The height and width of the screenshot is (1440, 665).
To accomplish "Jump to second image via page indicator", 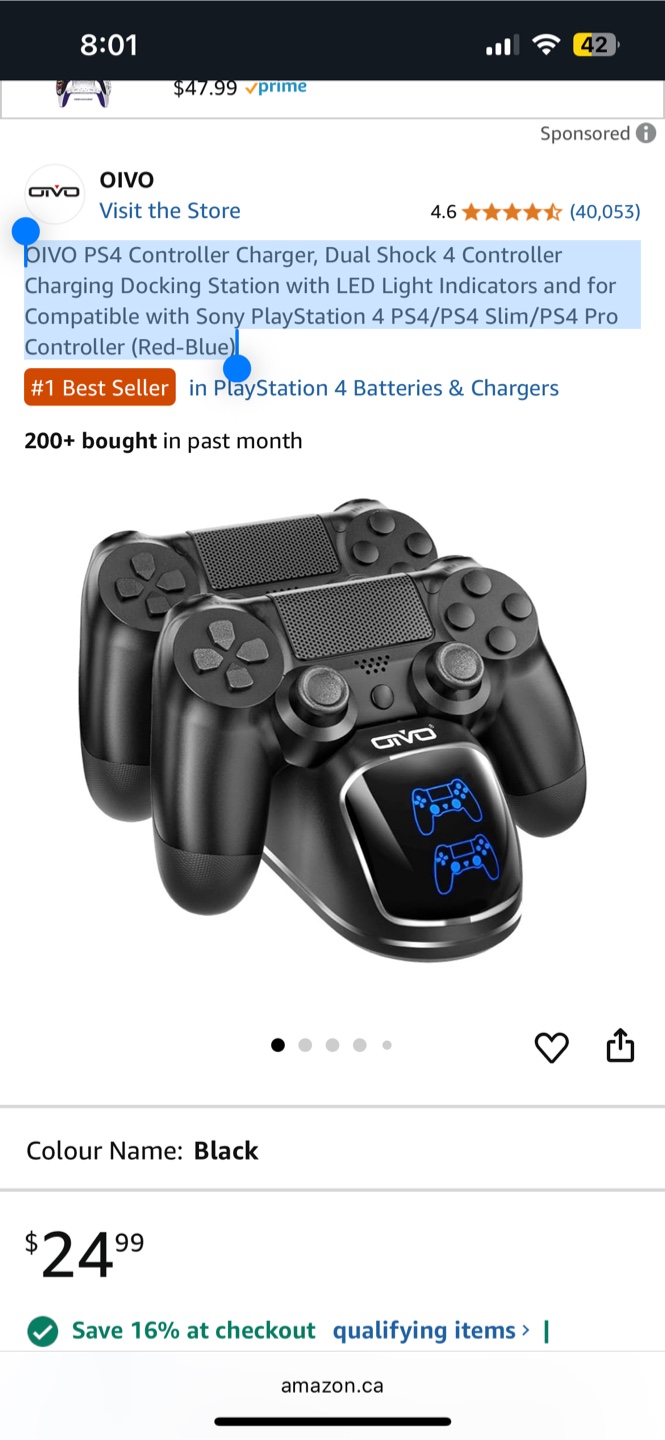I will 305,1045.
